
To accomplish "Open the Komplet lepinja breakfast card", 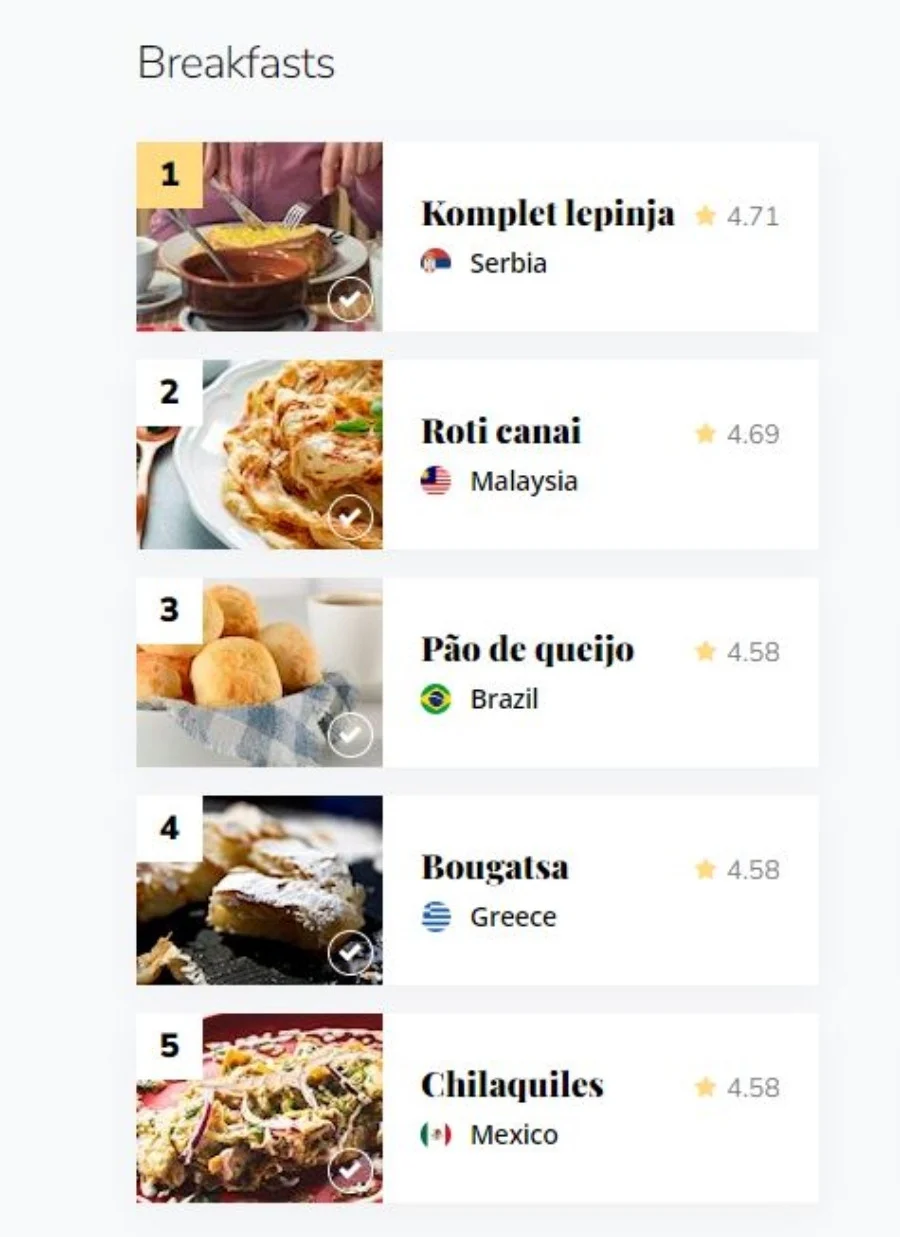I will [547, 214].
